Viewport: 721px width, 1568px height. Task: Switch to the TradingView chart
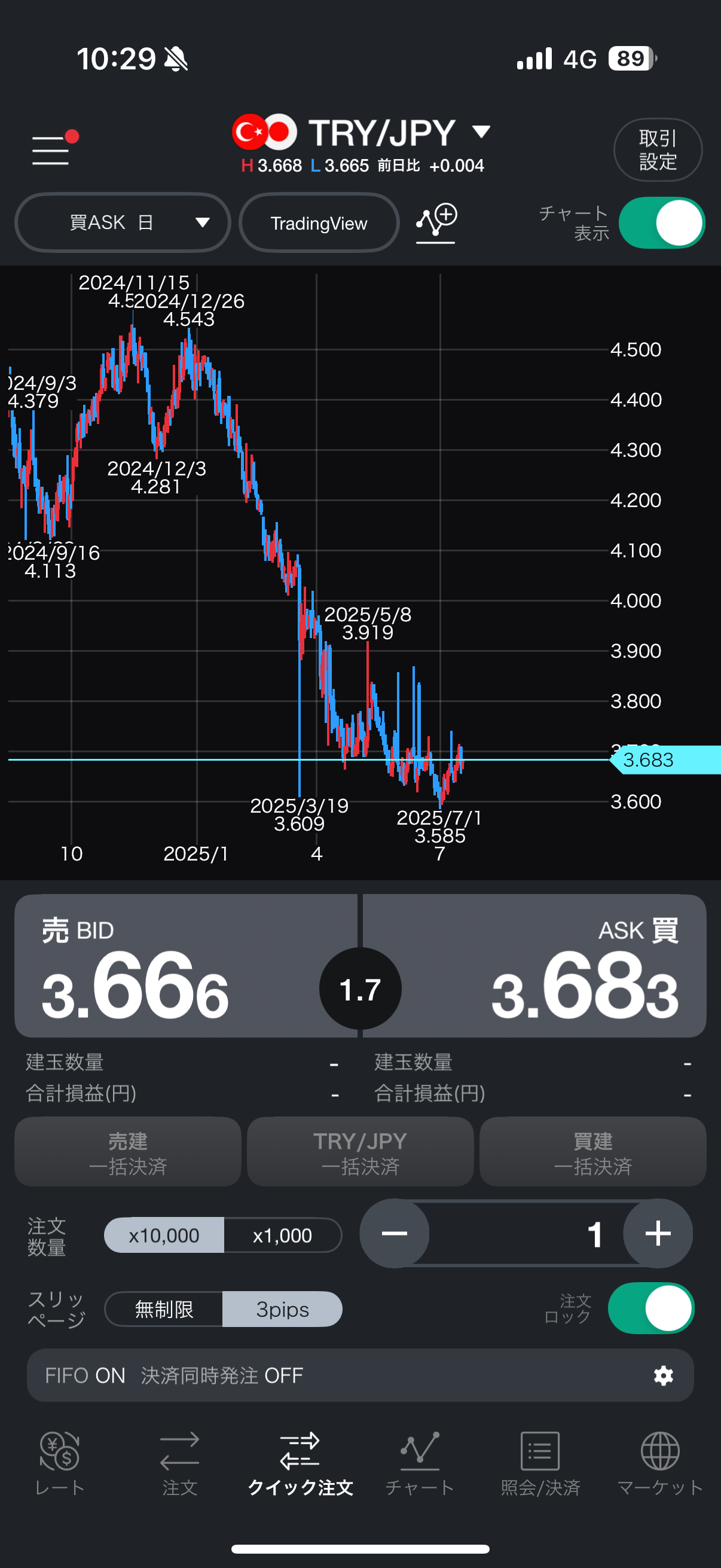coord(319,223)
